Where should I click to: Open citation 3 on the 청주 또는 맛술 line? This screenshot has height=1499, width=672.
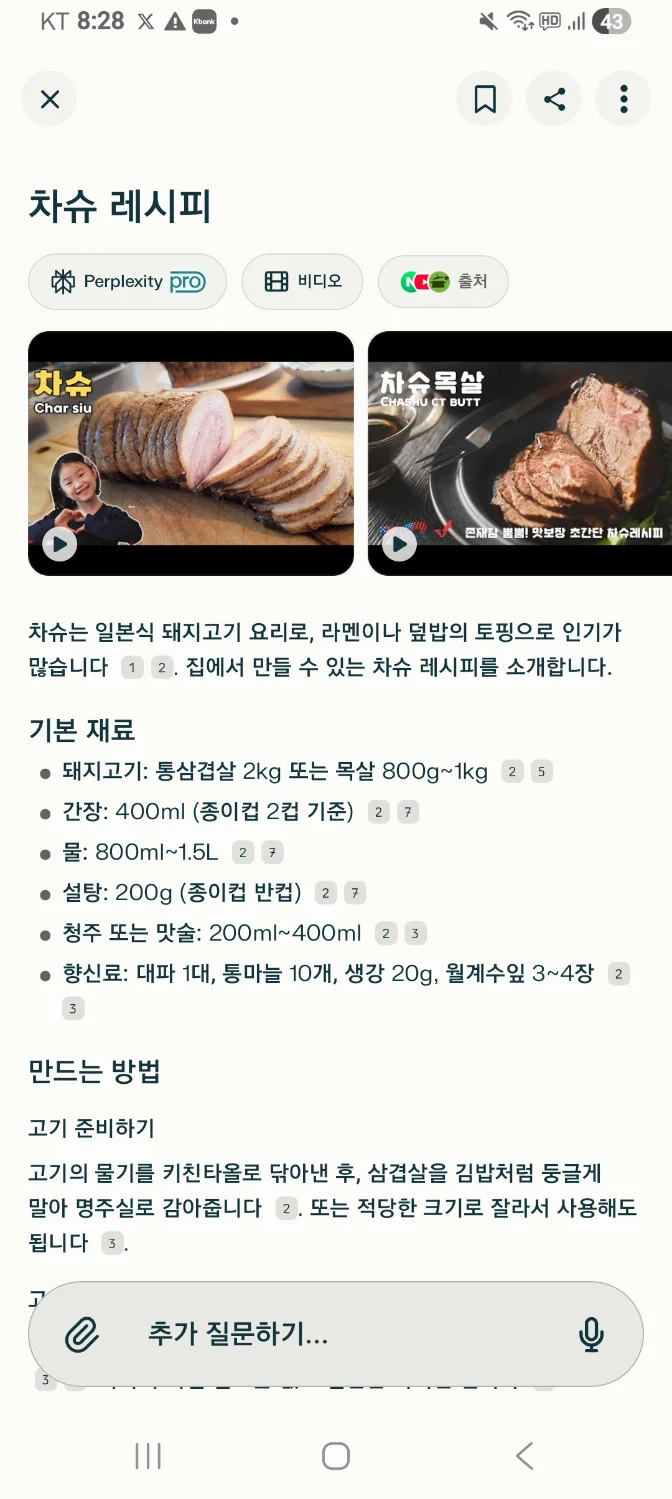415,934
